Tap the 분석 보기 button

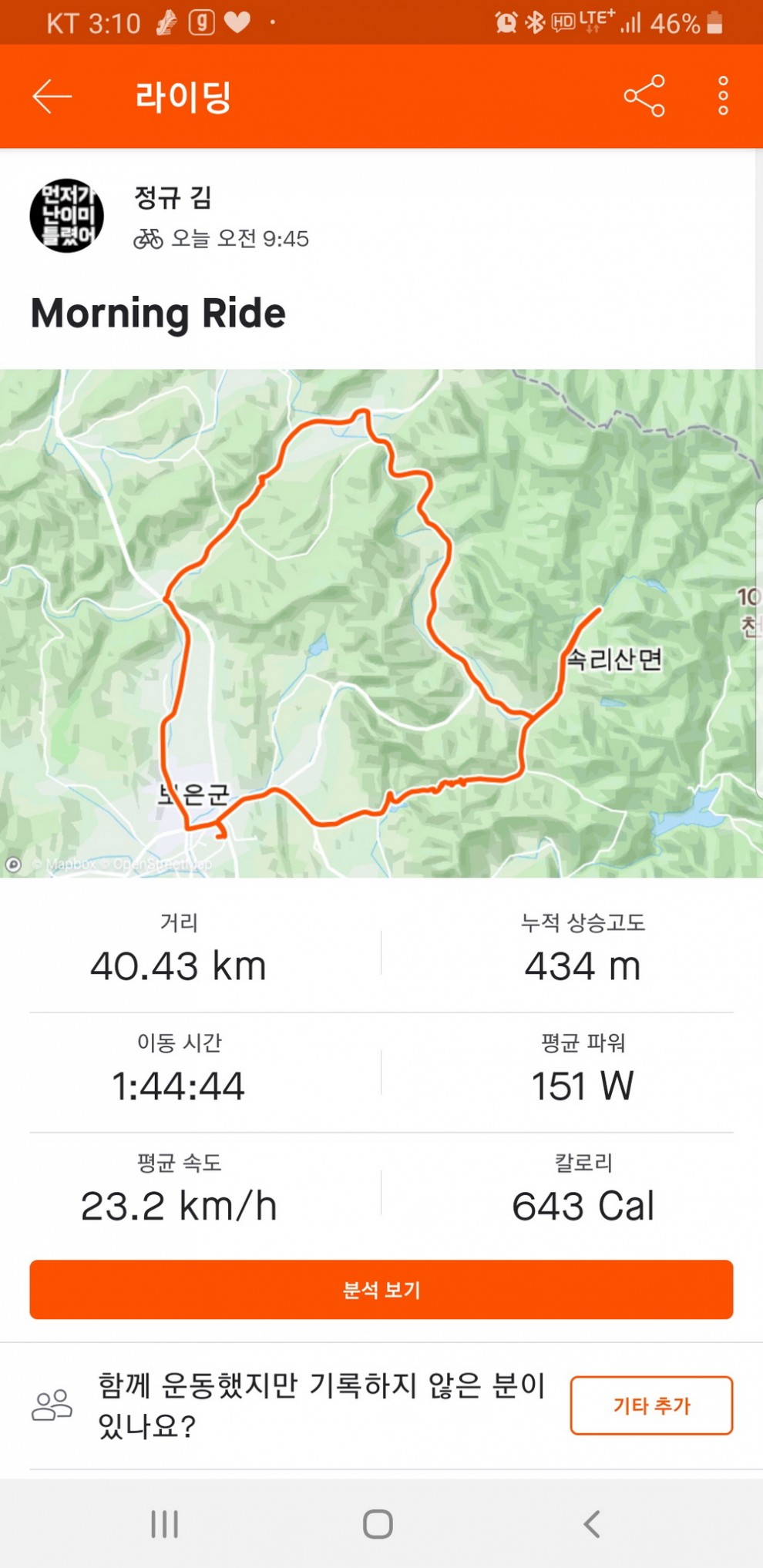click(381, 1289)
